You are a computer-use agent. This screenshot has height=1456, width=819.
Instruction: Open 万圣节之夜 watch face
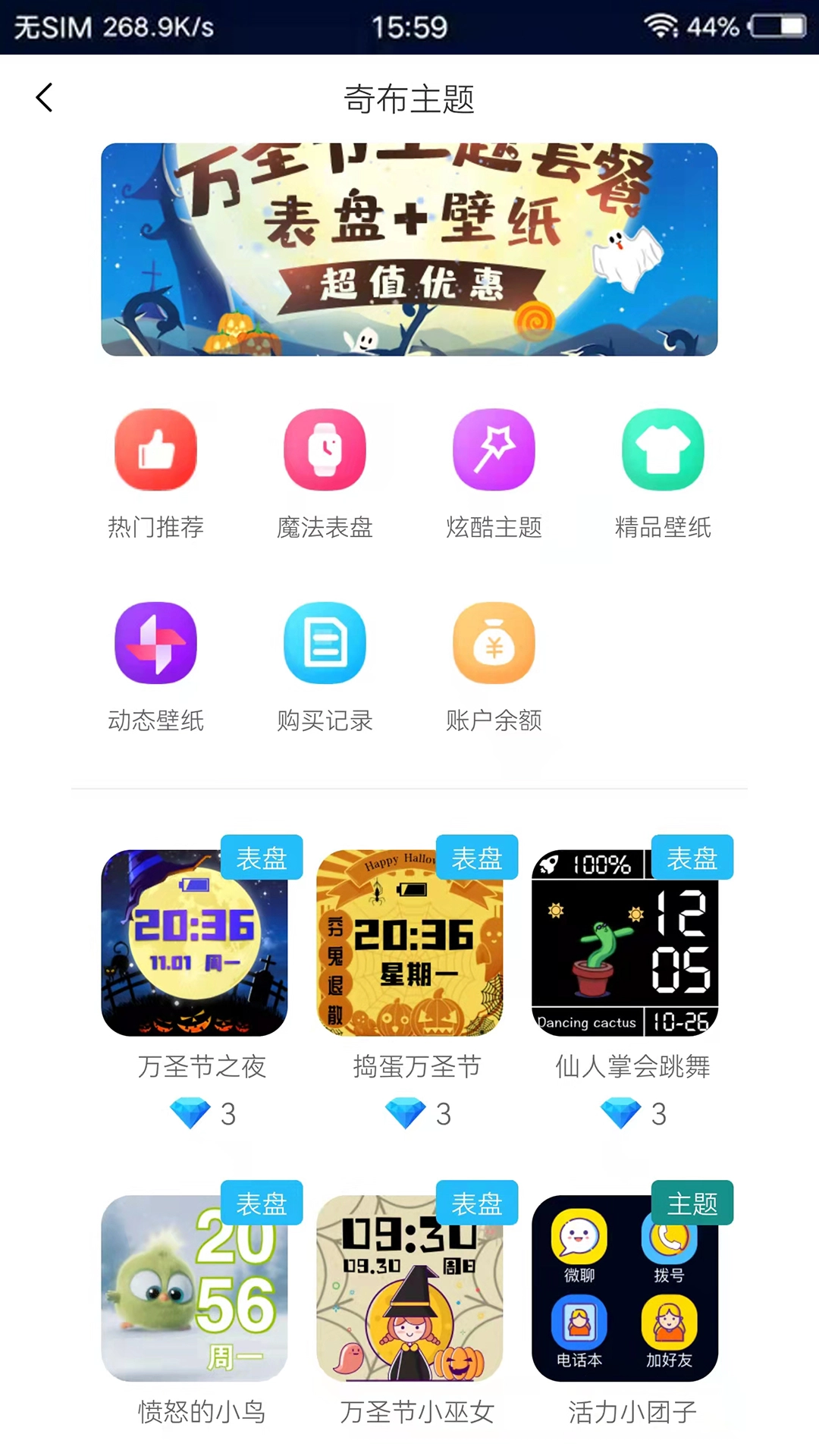point(195,943)
